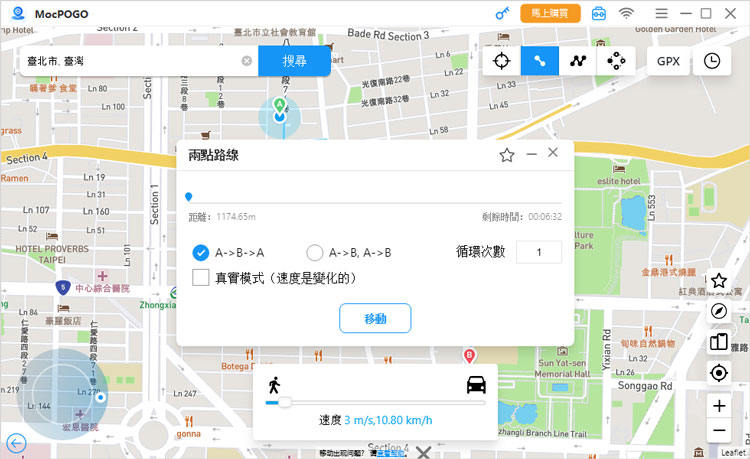
Task: Enable 真實模式 realistic mode
Action: (201, 277)
